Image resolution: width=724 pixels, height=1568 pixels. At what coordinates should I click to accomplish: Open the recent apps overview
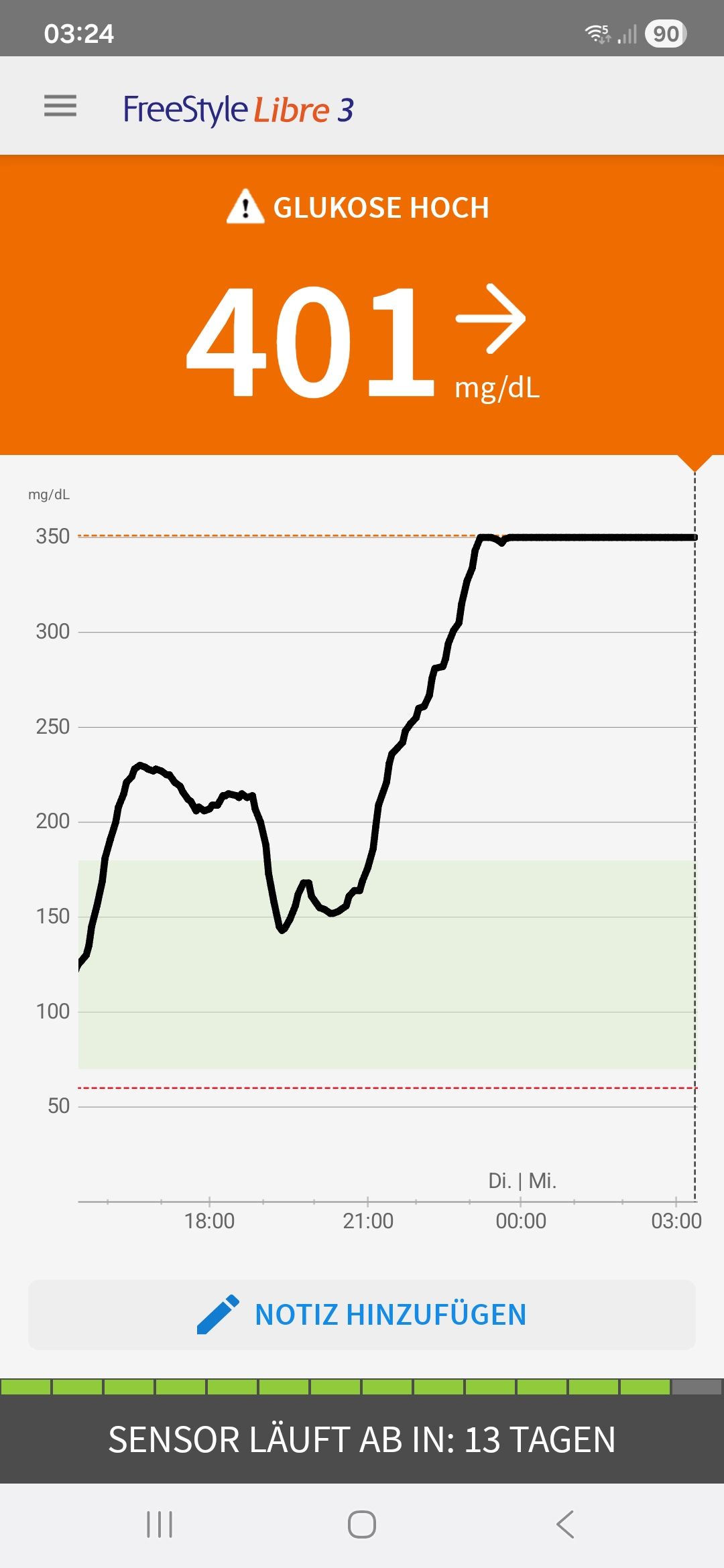(160, 1524)
